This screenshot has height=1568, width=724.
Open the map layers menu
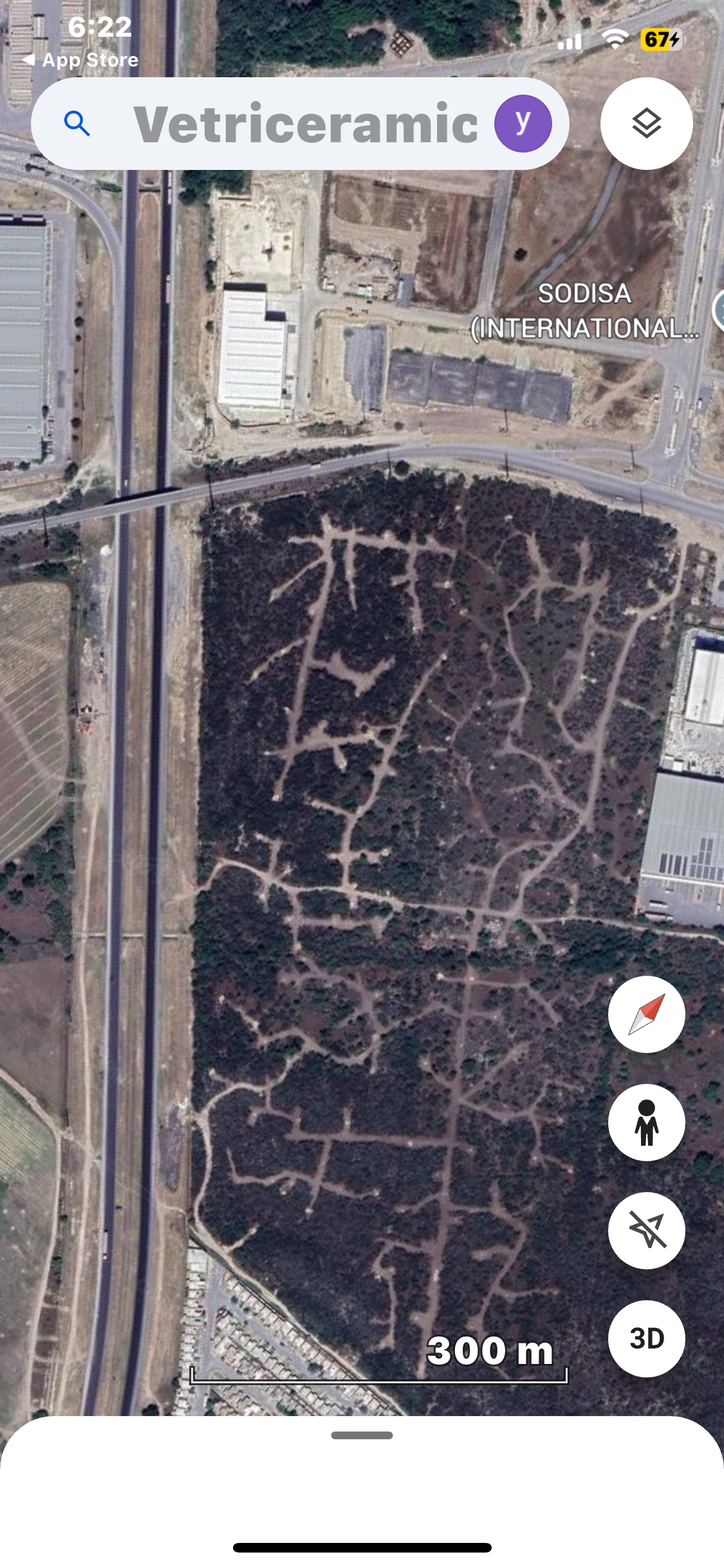tap(646, 124)
